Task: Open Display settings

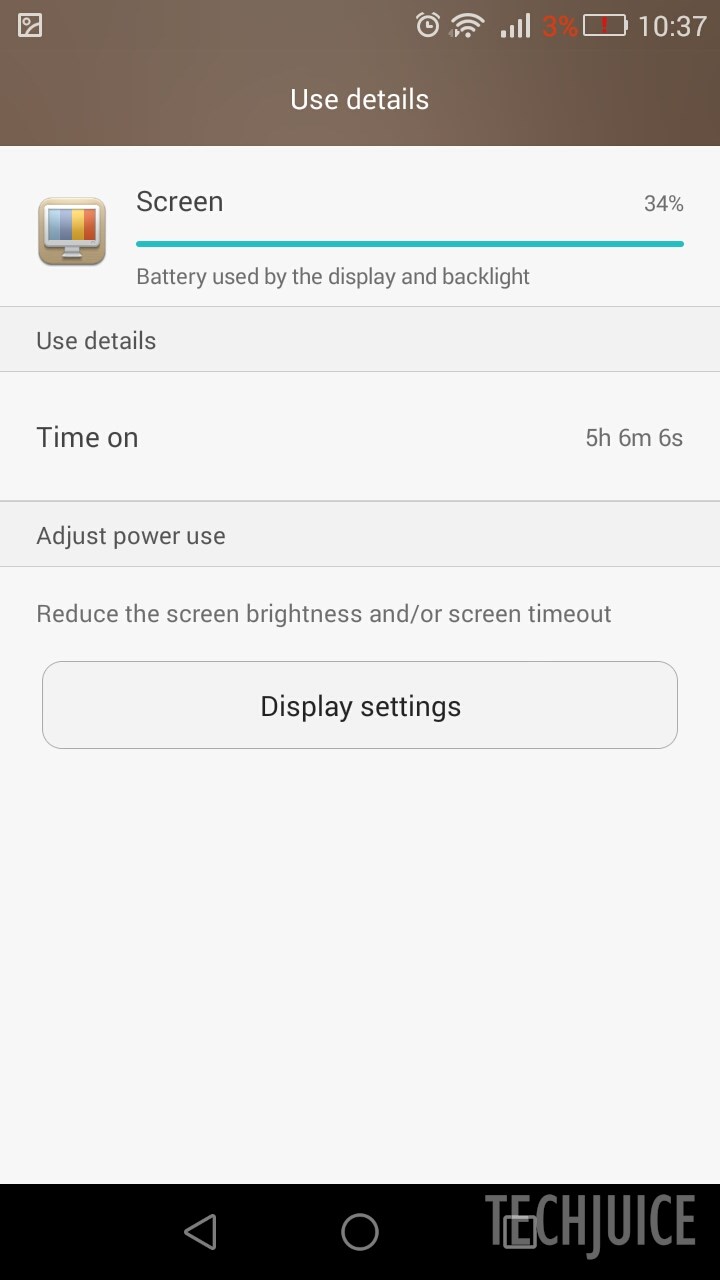Action: pos(360,705)
